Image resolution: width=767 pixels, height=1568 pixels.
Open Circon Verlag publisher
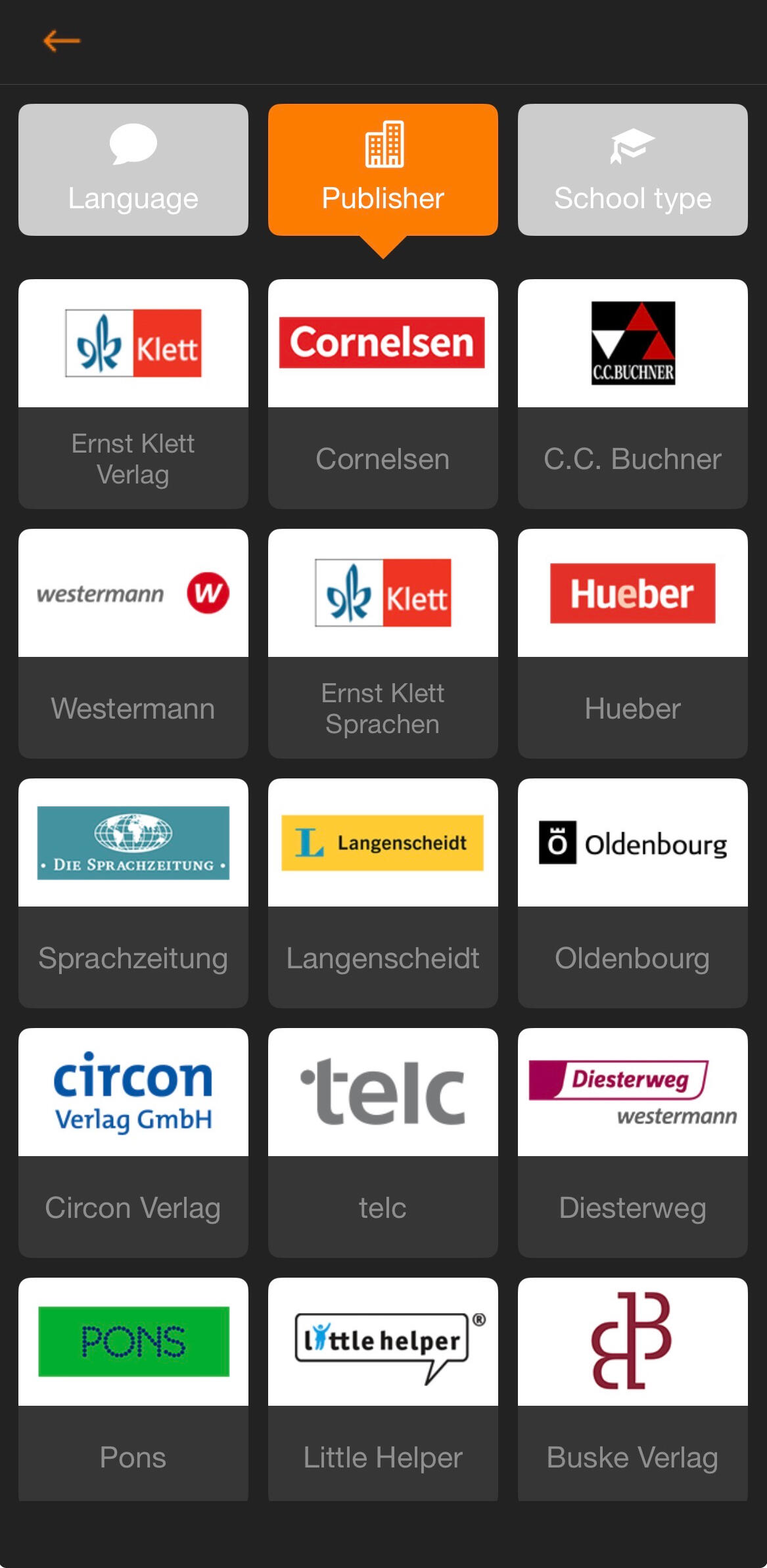133,1142
